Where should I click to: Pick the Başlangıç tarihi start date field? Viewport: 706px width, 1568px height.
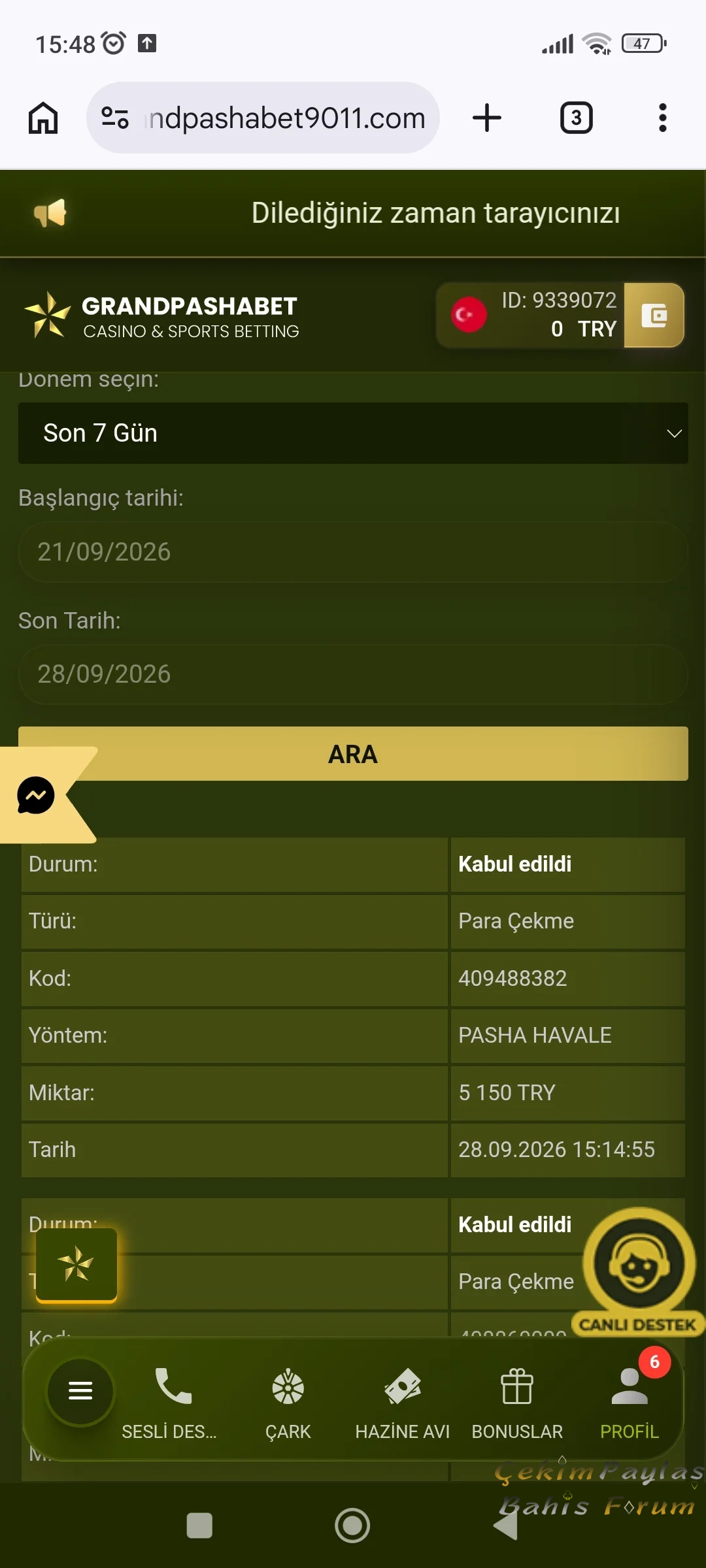pos(353,552)
